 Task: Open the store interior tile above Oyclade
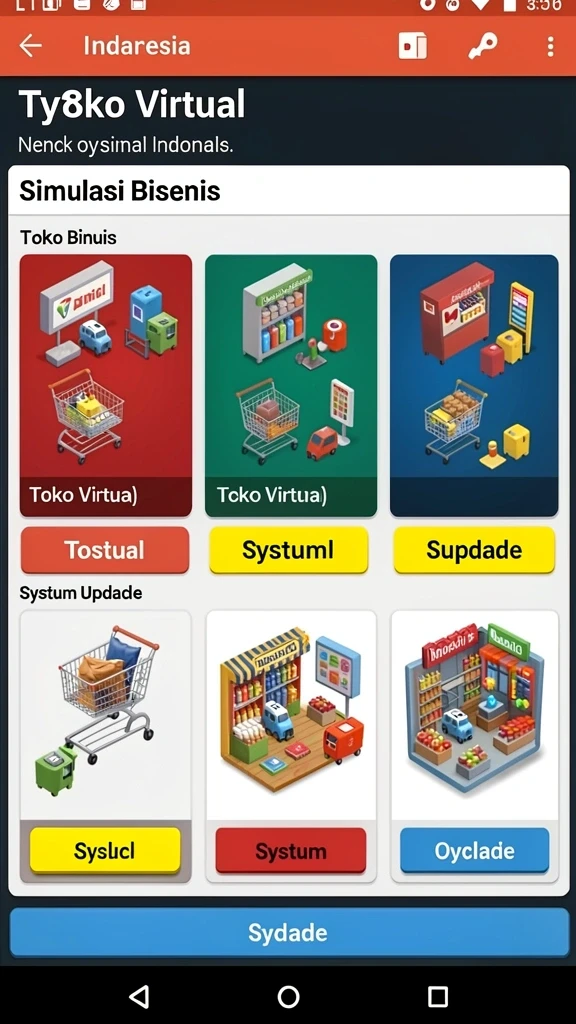coord(475,715)
